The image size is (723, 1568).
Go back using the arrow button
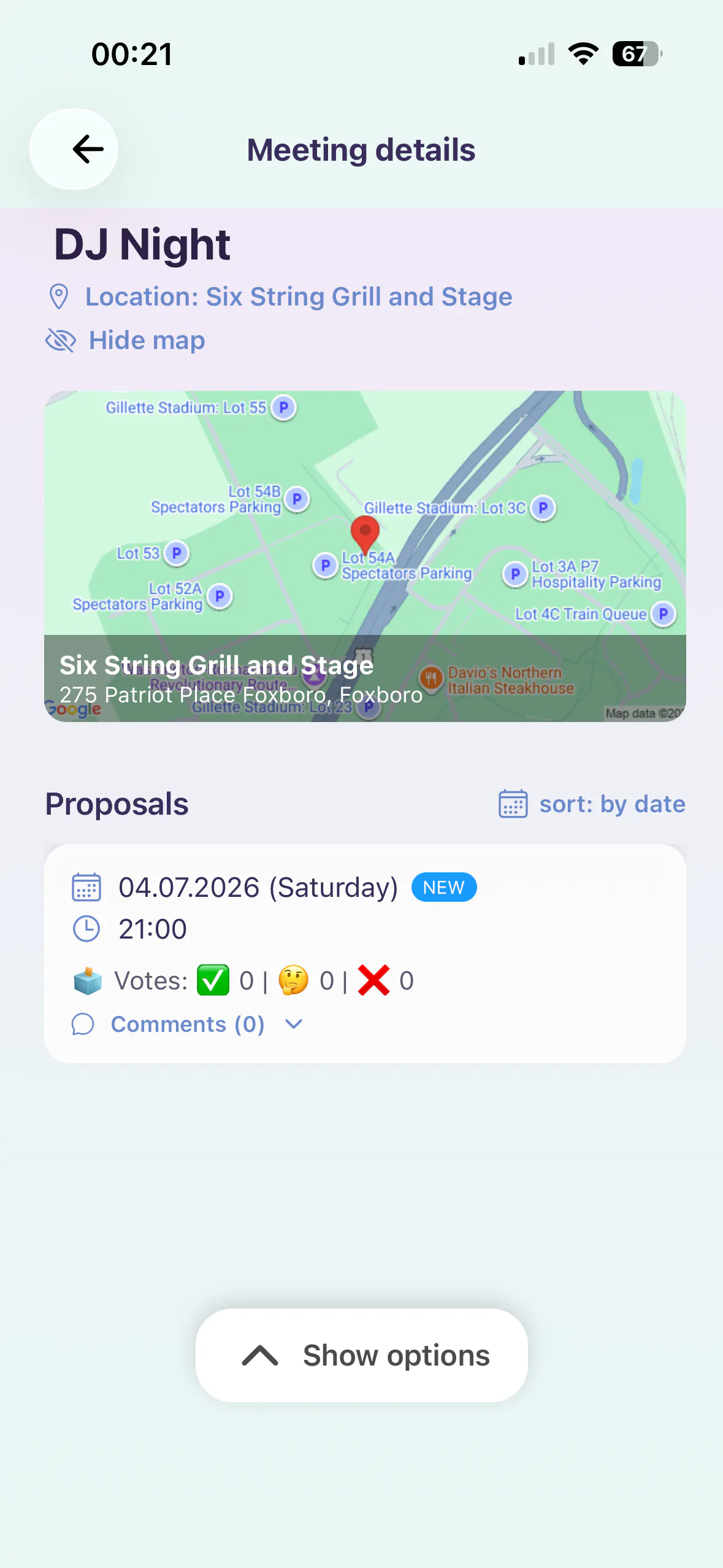74,149
